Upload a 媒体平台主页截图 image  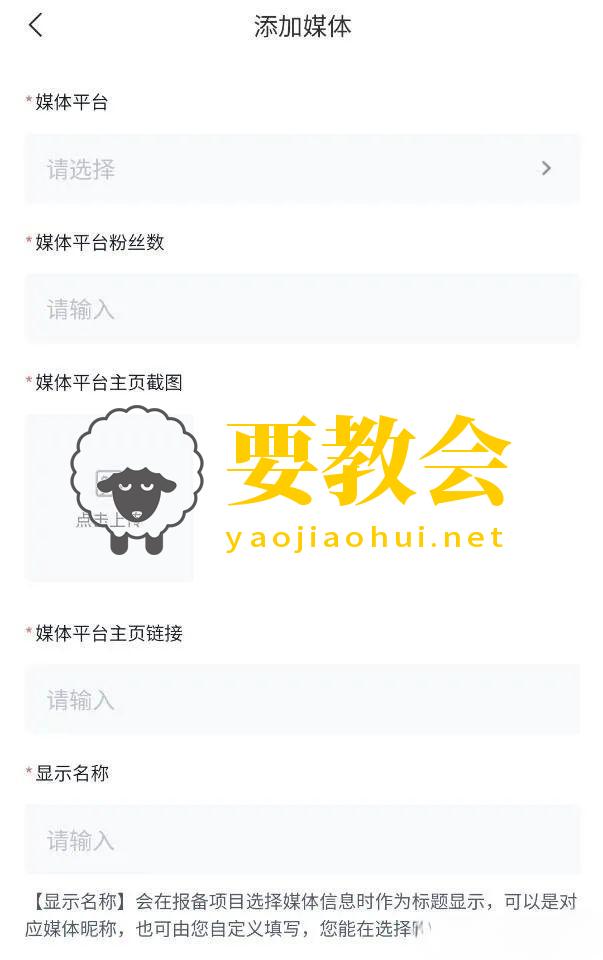[108, 498]
